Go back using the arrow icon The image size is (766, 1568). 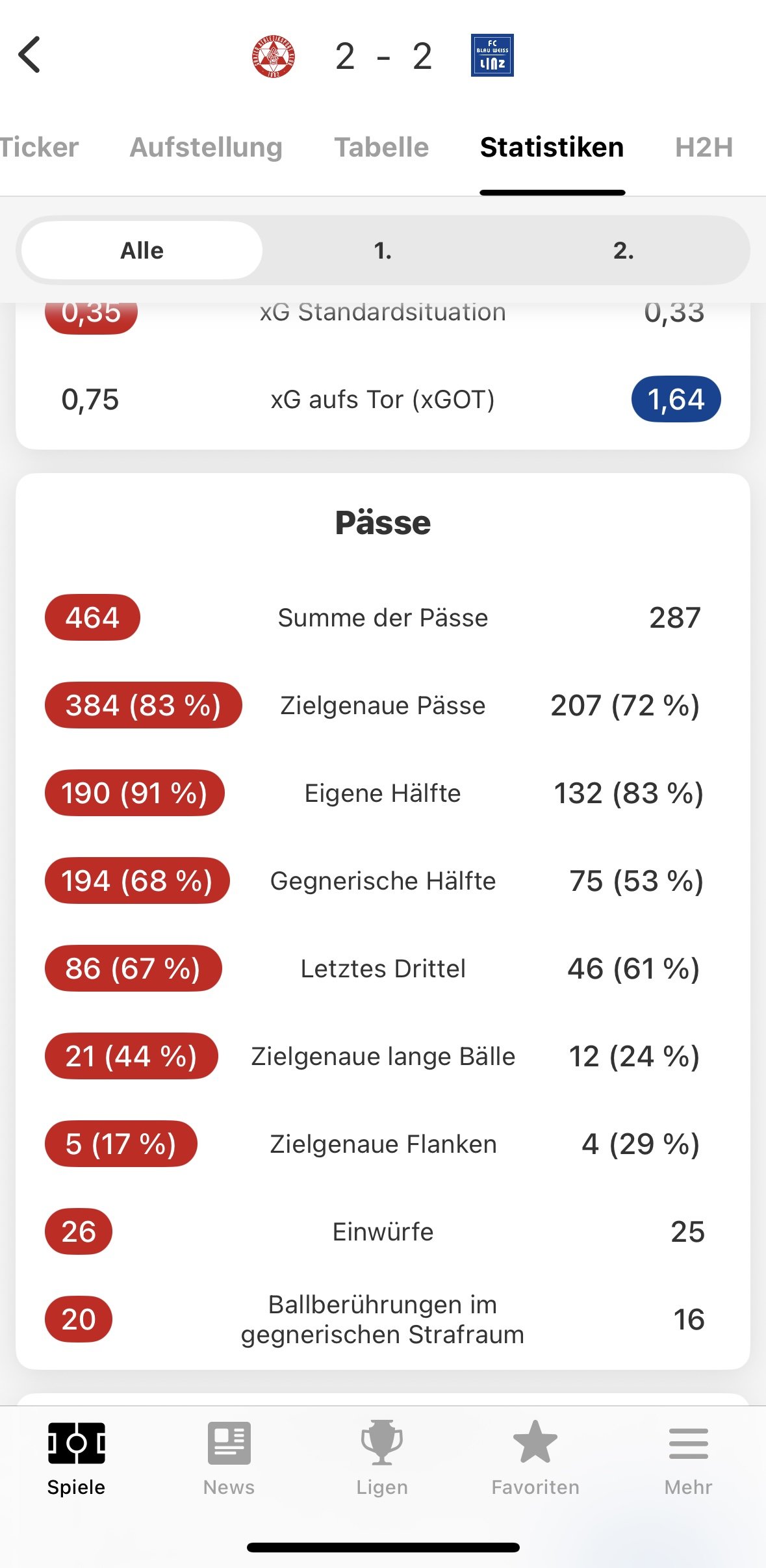29,55
